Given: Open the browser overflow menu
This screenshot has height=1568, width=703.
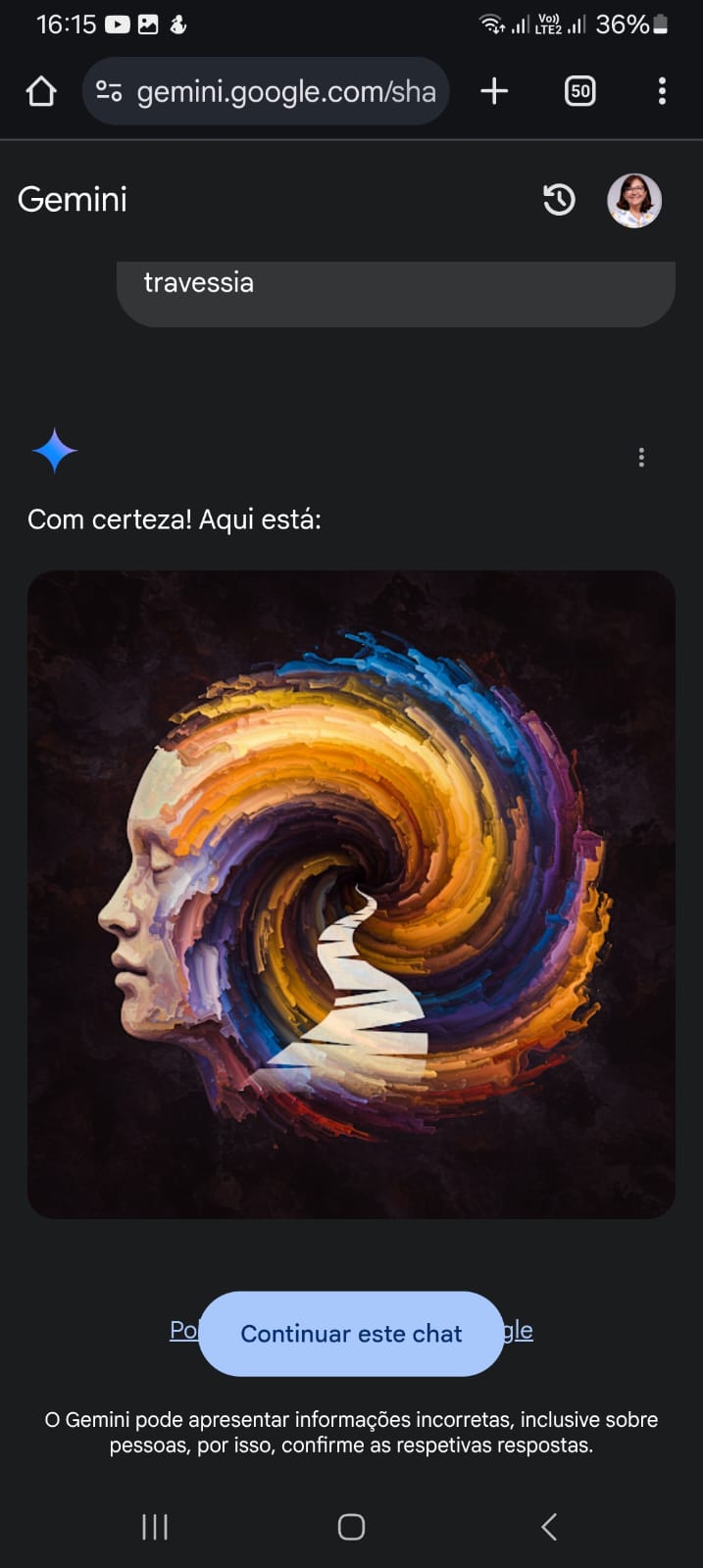Looking at the screenshot, I should pos(662,92).
